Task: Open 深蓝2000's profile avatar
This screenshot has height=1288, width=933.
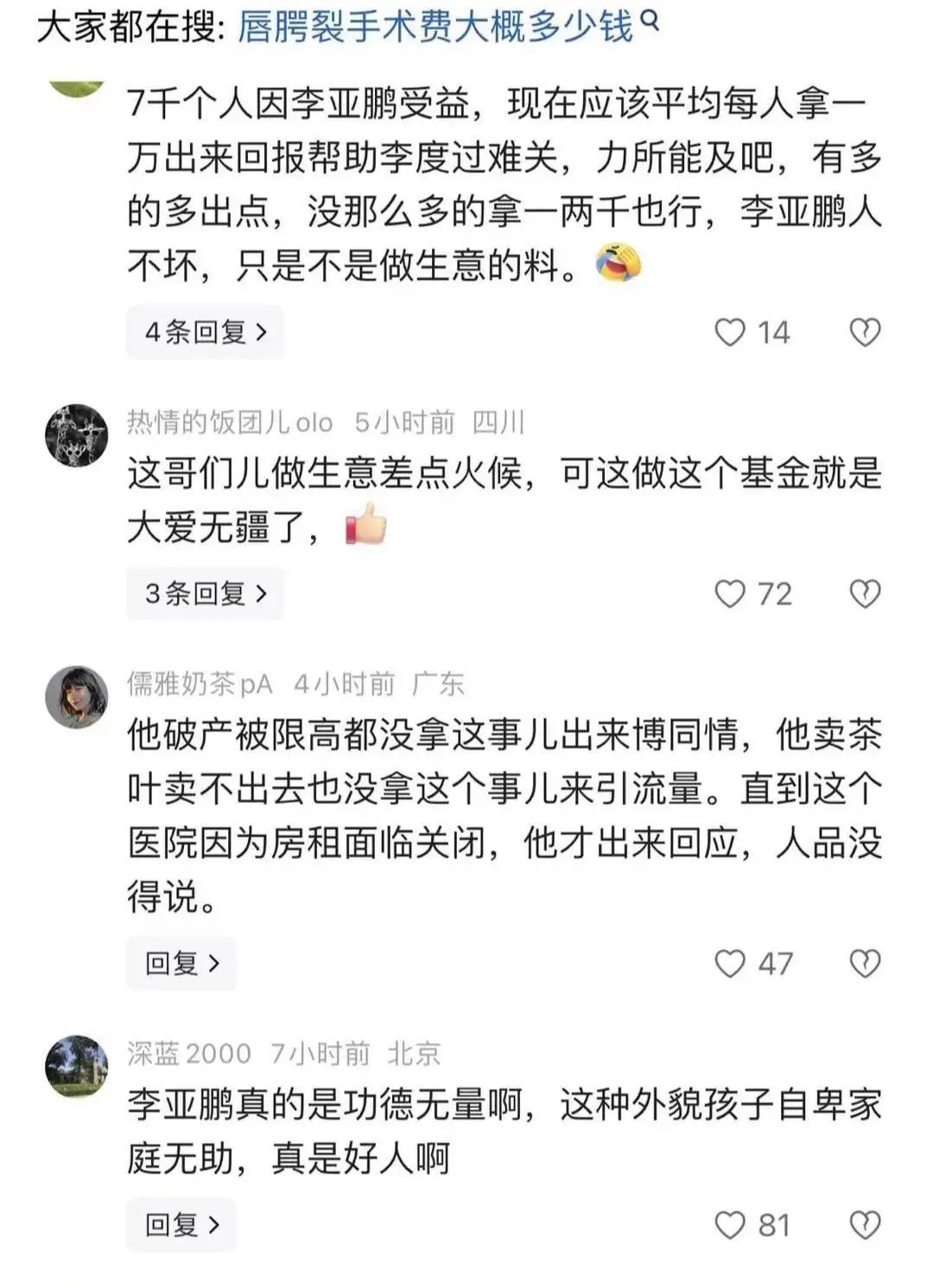Action: (77, 1067)
